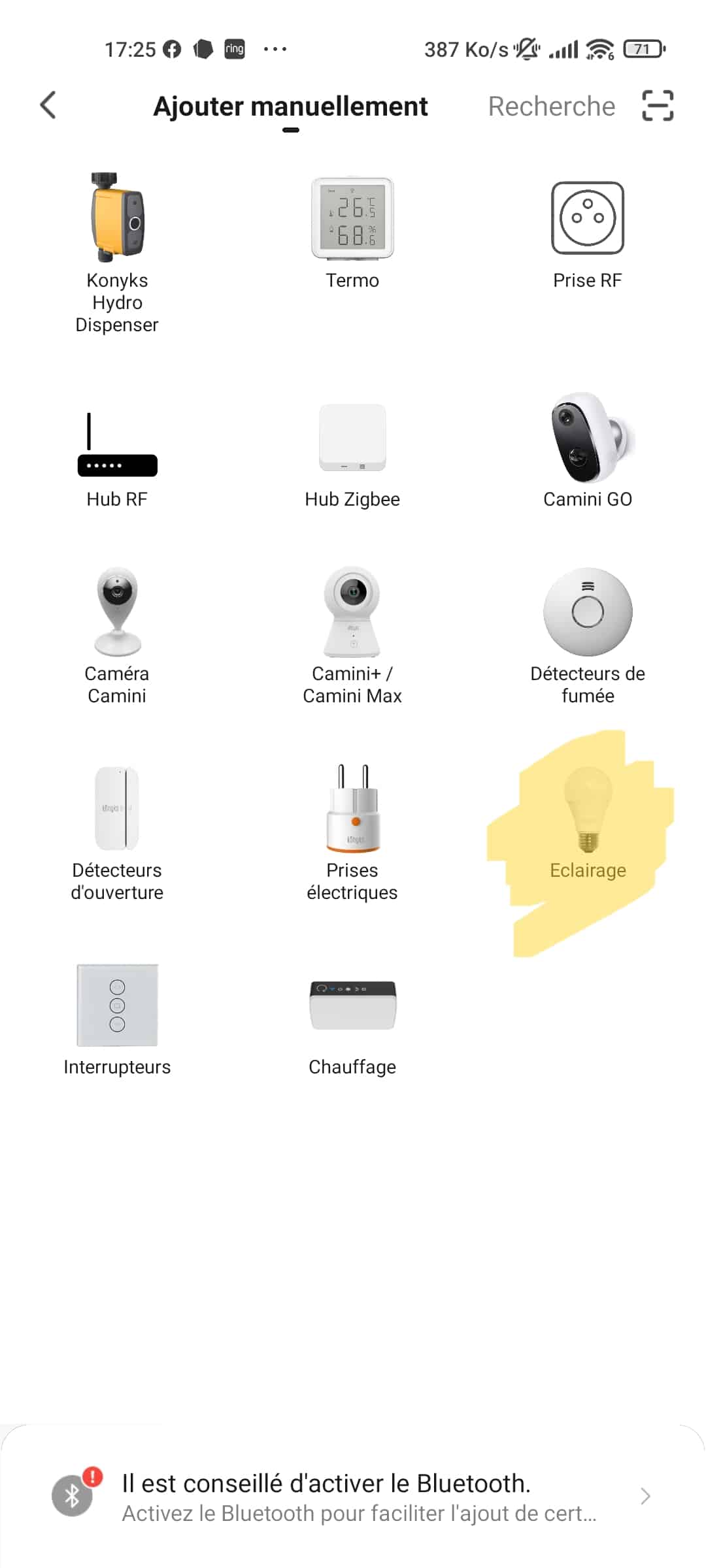706x1568 pixels.
Task: Choose Camini+ / Camini Max
Action: tap(352, 636)
